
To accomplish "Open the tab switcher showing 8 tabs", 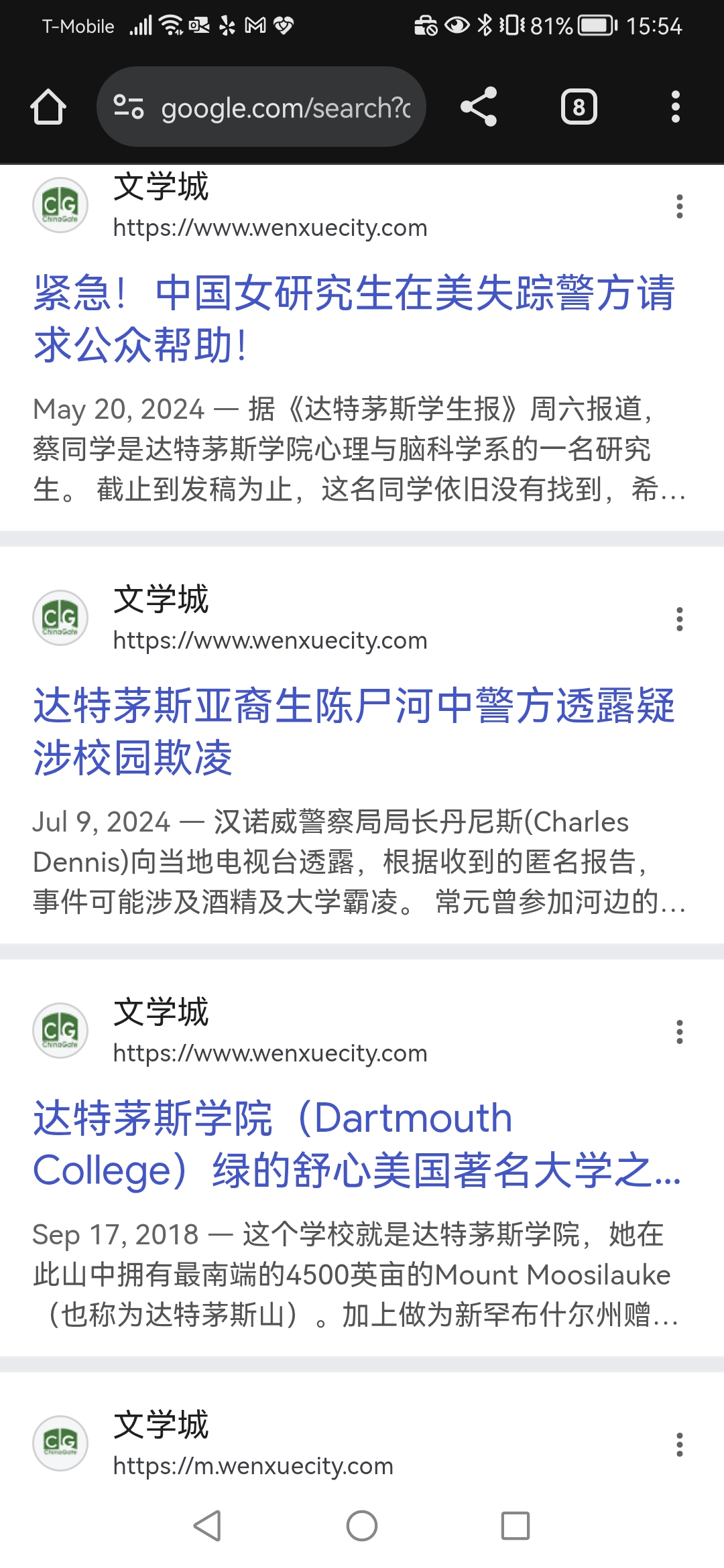I will 579,107.
